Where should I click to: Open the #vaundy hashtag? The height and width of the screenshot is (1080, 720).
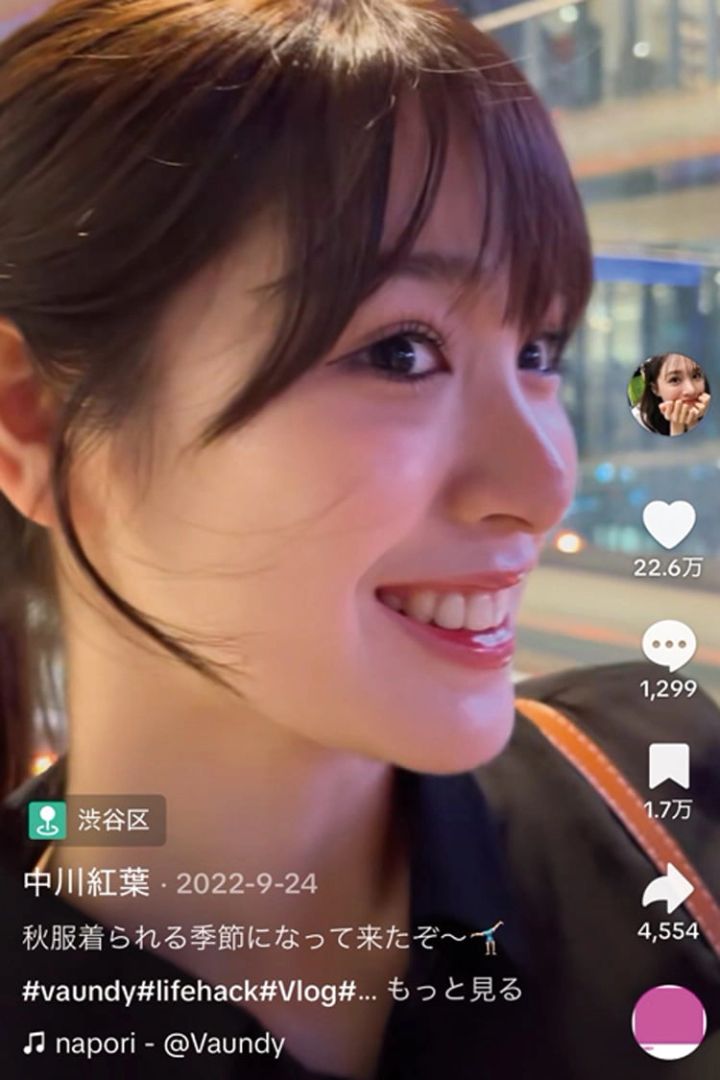coord(78,990)
